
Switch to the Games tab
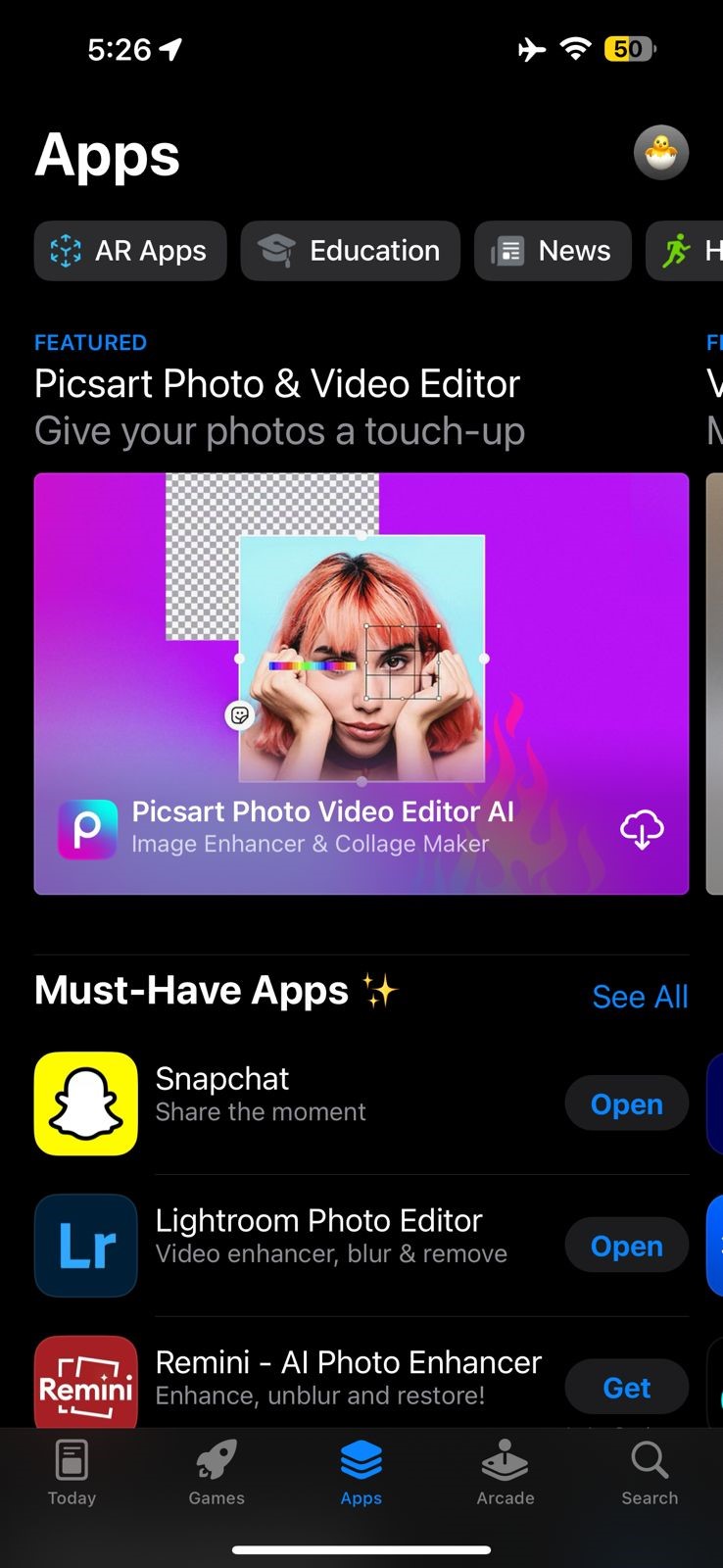tap(217, 1472)
